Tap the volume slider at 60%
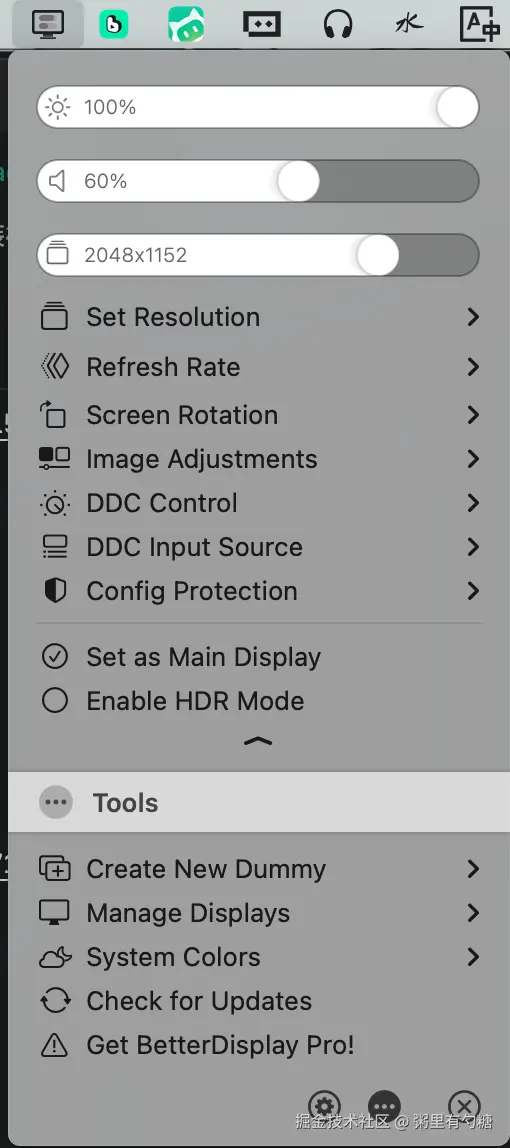Image resolution: width=510 pixels, height=1148 pixels. [258, 181]
